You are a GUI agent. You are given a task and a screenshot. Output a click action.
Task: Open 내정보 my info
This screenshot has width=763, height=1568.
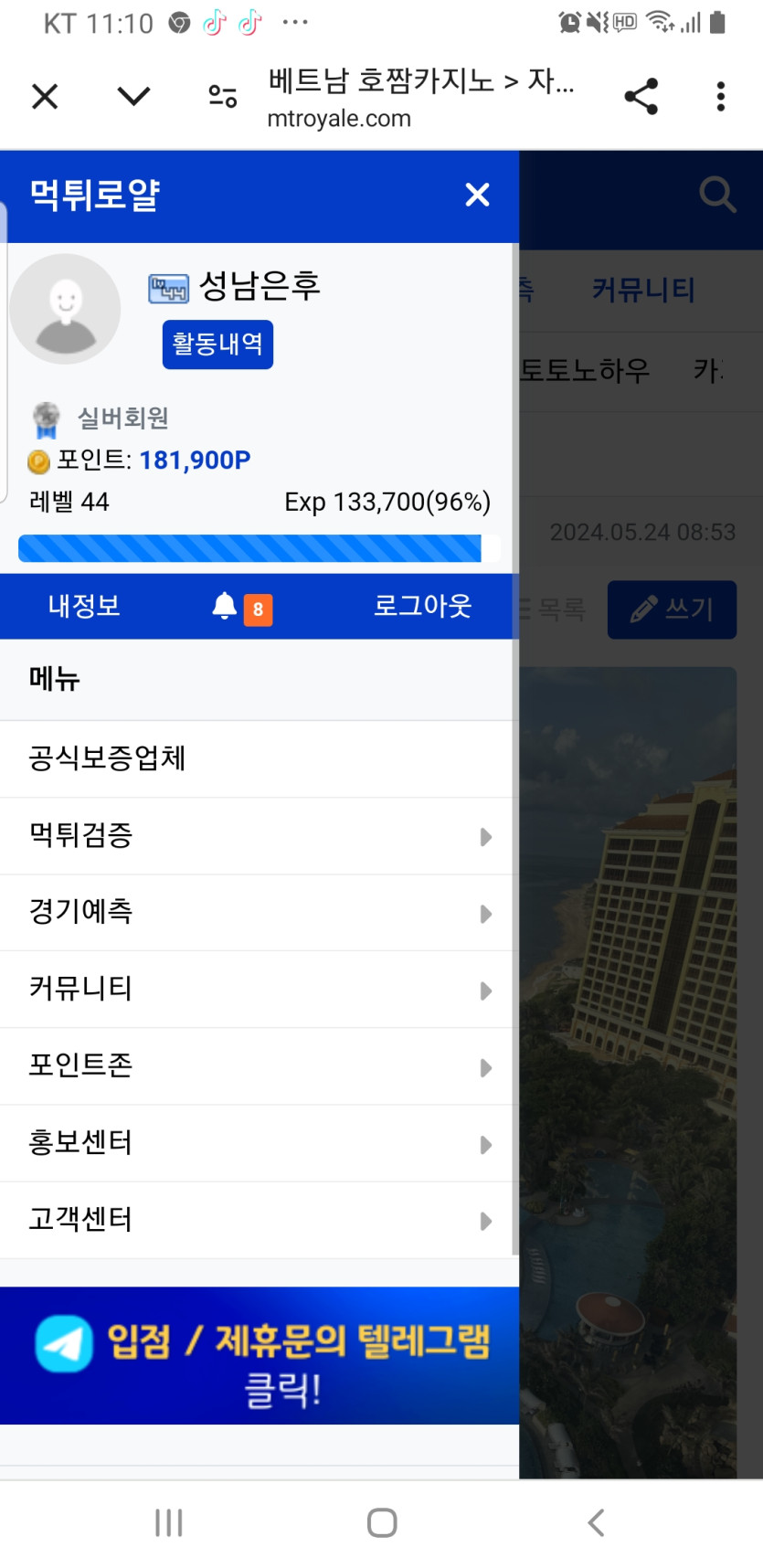[84, 606]
